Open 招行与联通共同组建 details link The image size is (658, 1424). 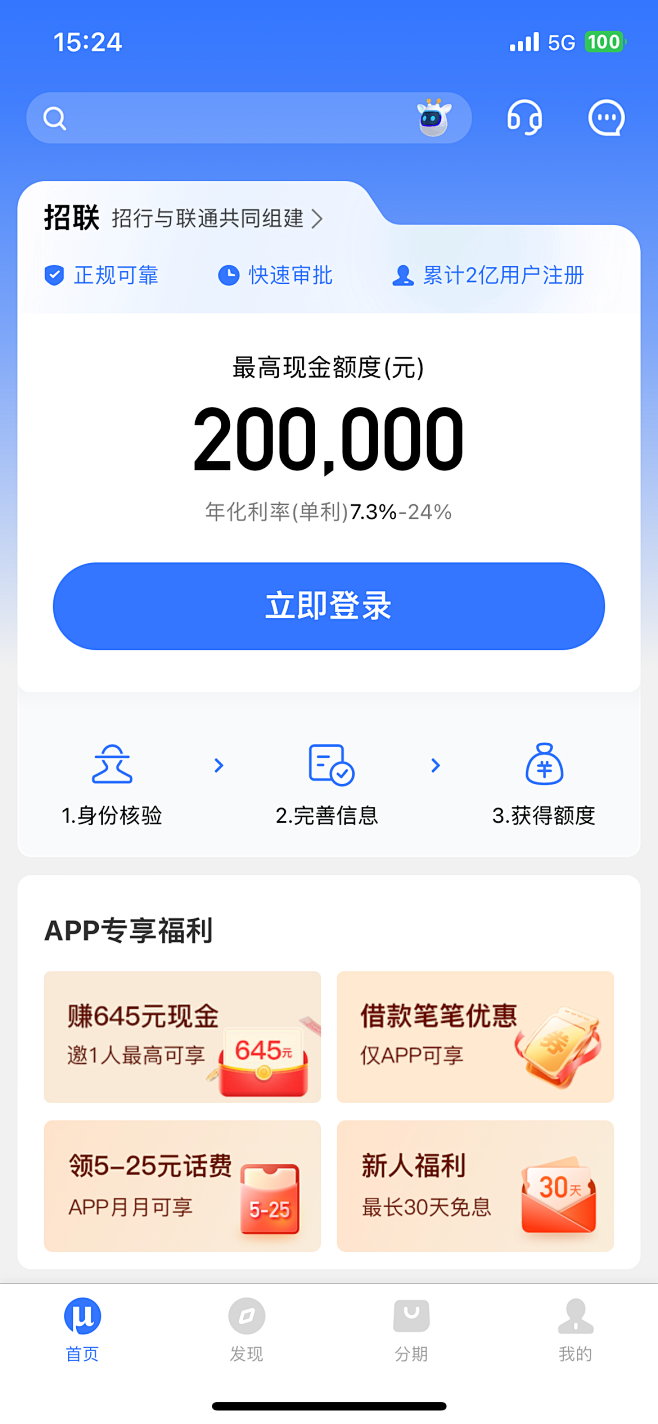point(216,218)
